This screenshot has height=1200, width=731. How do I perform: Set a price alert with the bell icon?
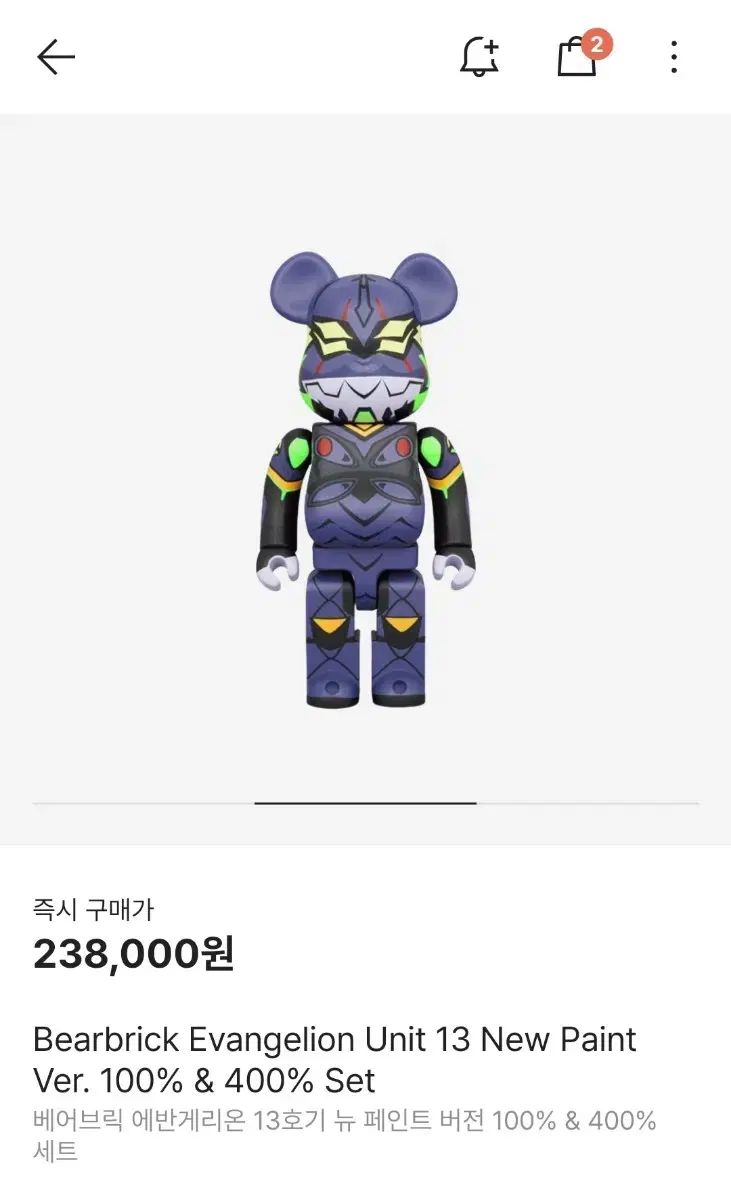tap(479, 57)
